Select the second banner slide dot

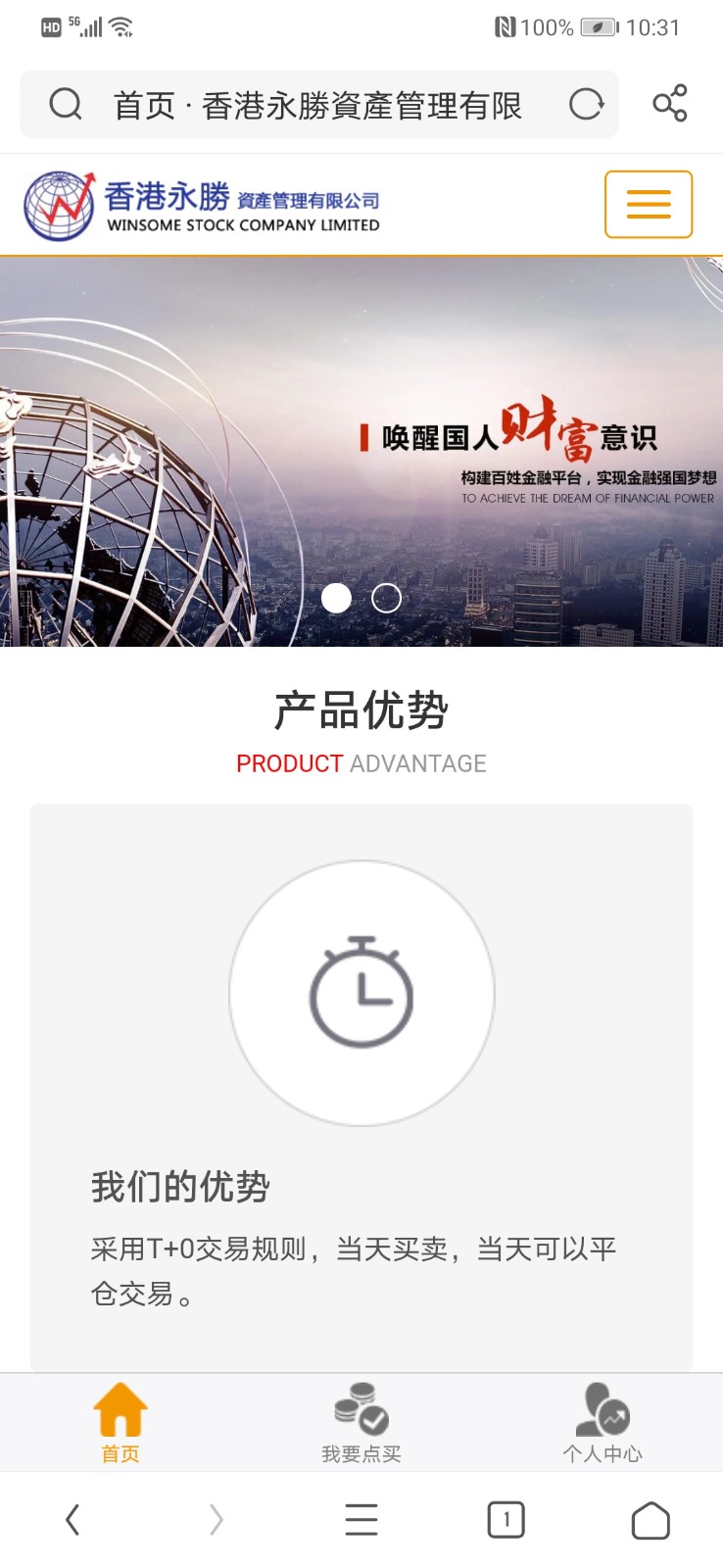pyautogui.click(x=386, y=598)
